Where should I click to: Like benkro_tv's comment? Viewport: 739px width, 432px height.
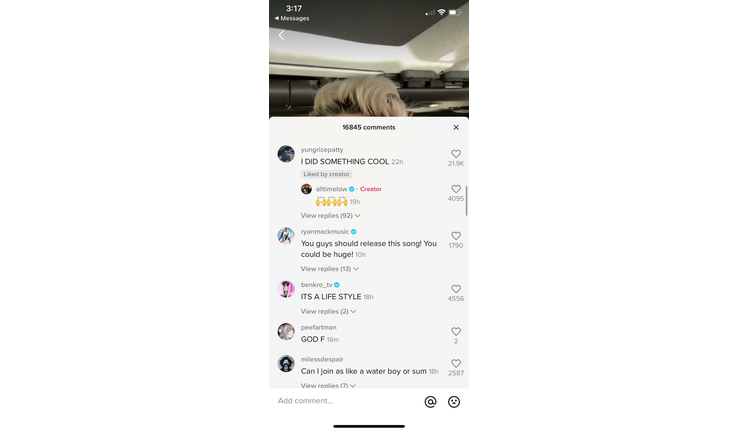coord(456,290)
